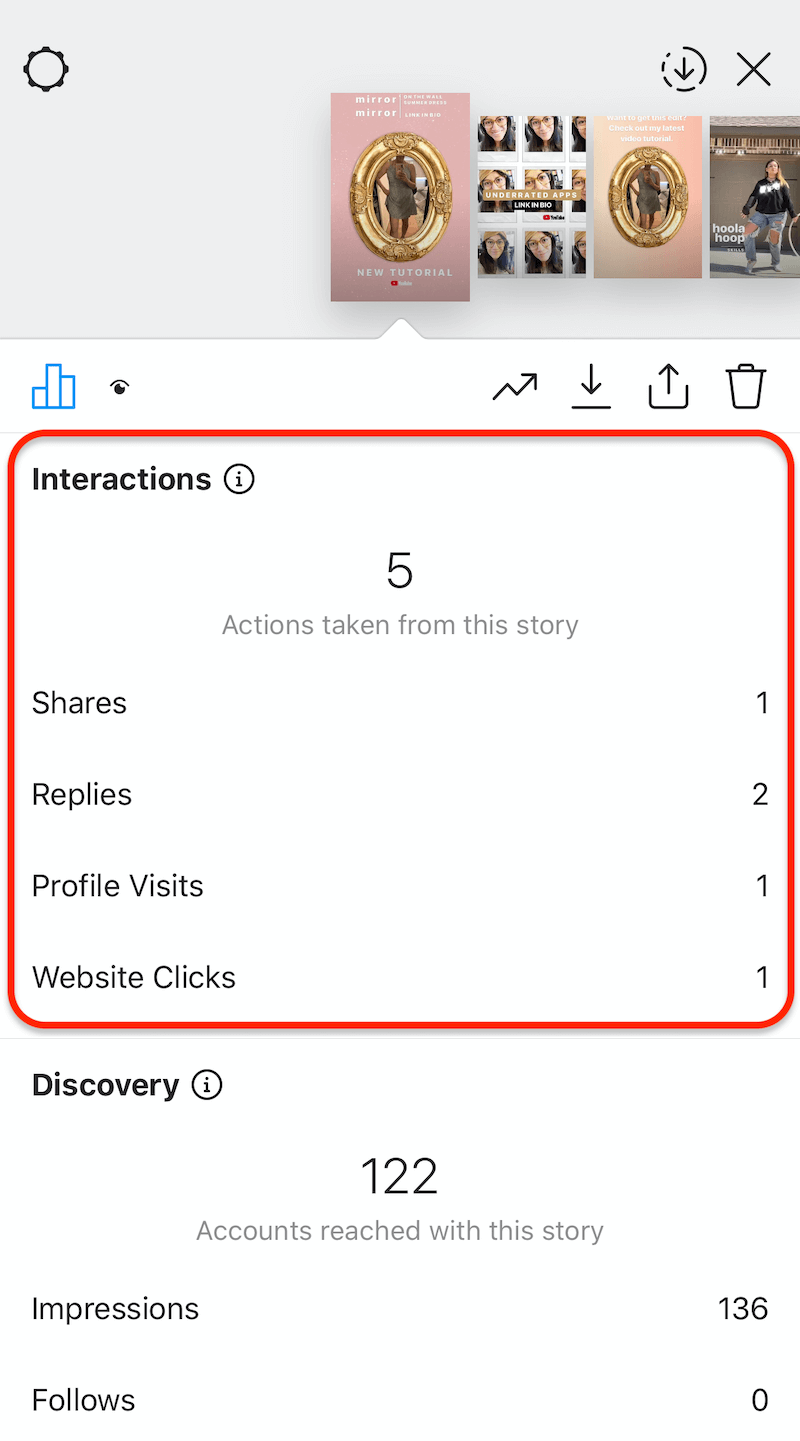The image size is (800, 1441).
Task: Tap the Website Clicks metric
Action: 400,977
